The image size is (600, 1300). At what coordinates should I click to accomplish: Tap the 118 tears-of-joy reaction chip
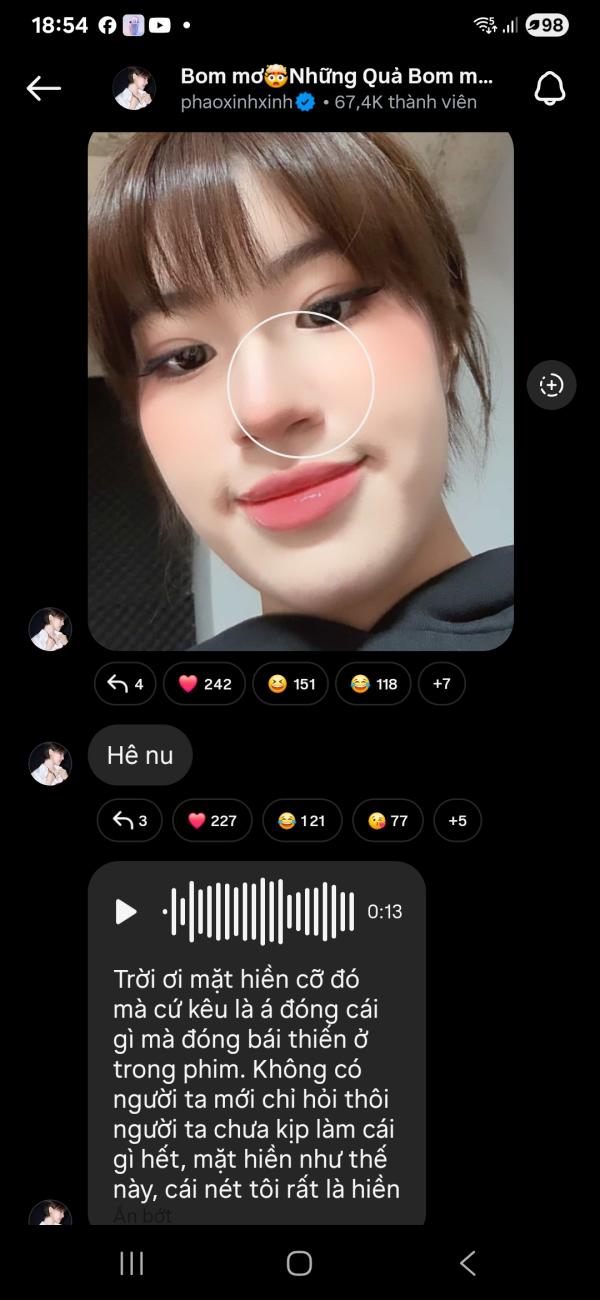pyautogui.click(x=374, y=684)
